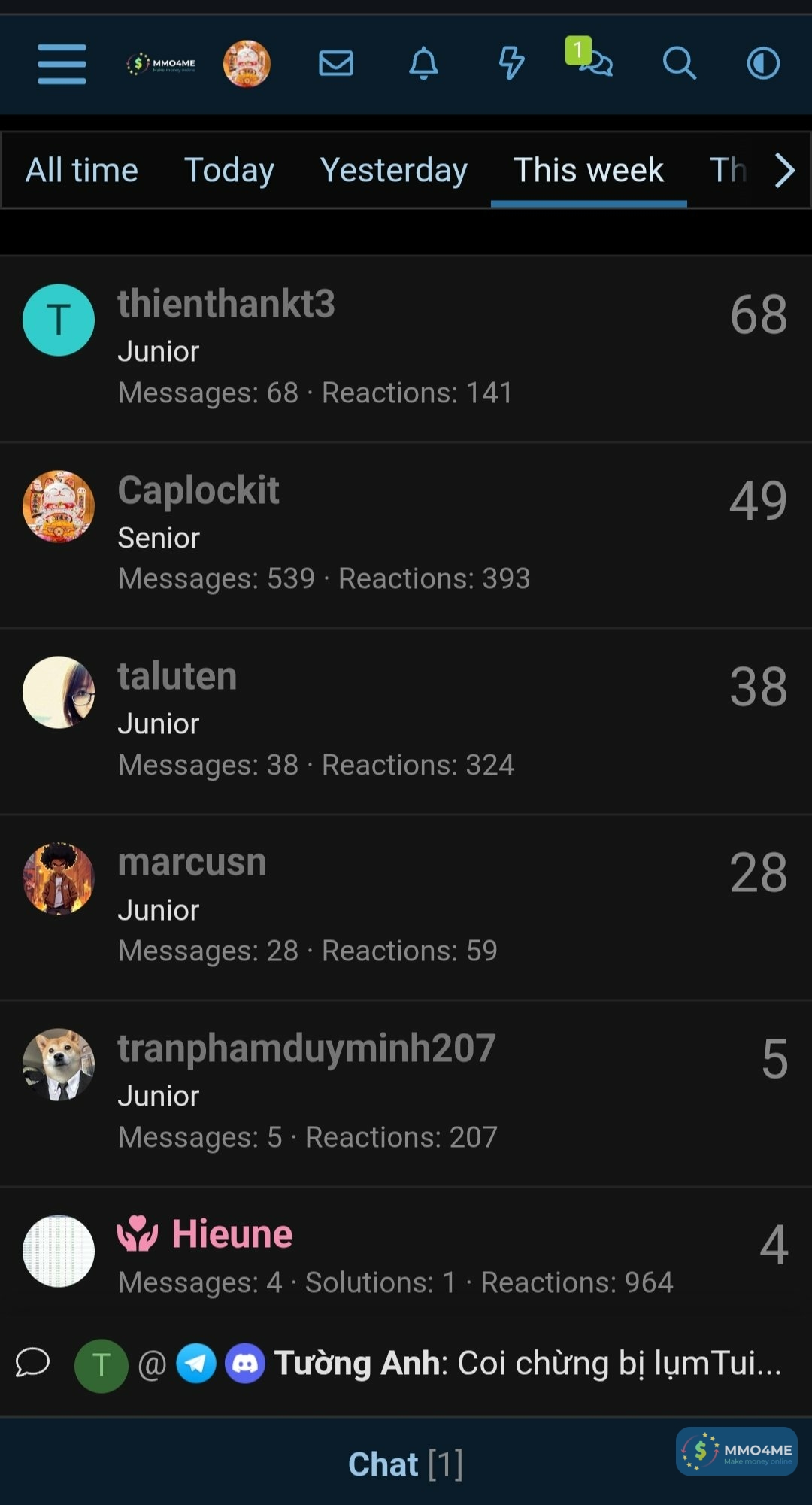
Task: View Caplockit's profile
Action: point(198,490)
